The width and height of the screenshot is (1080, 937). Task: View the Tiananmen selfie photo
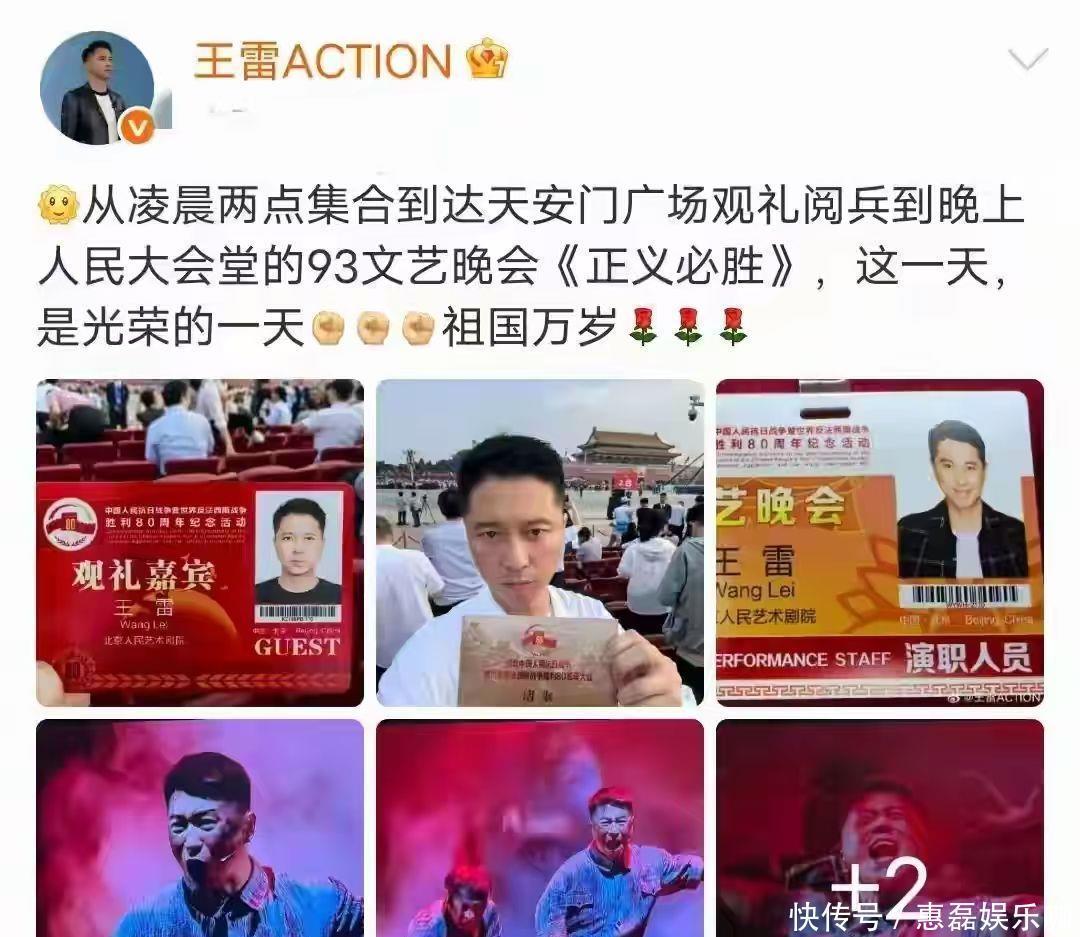tap(540, 542)
